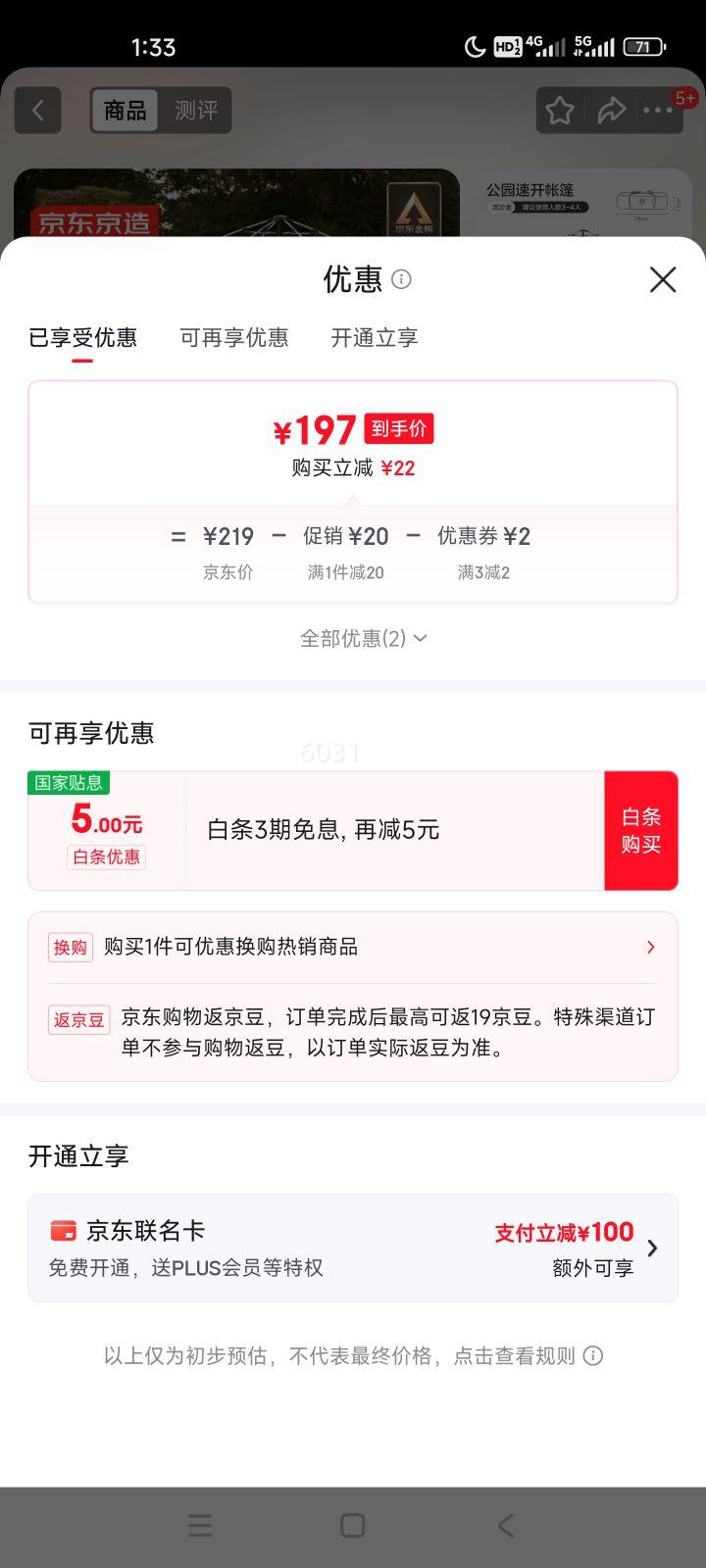Tap the 换购 label icon

(70, 947)
